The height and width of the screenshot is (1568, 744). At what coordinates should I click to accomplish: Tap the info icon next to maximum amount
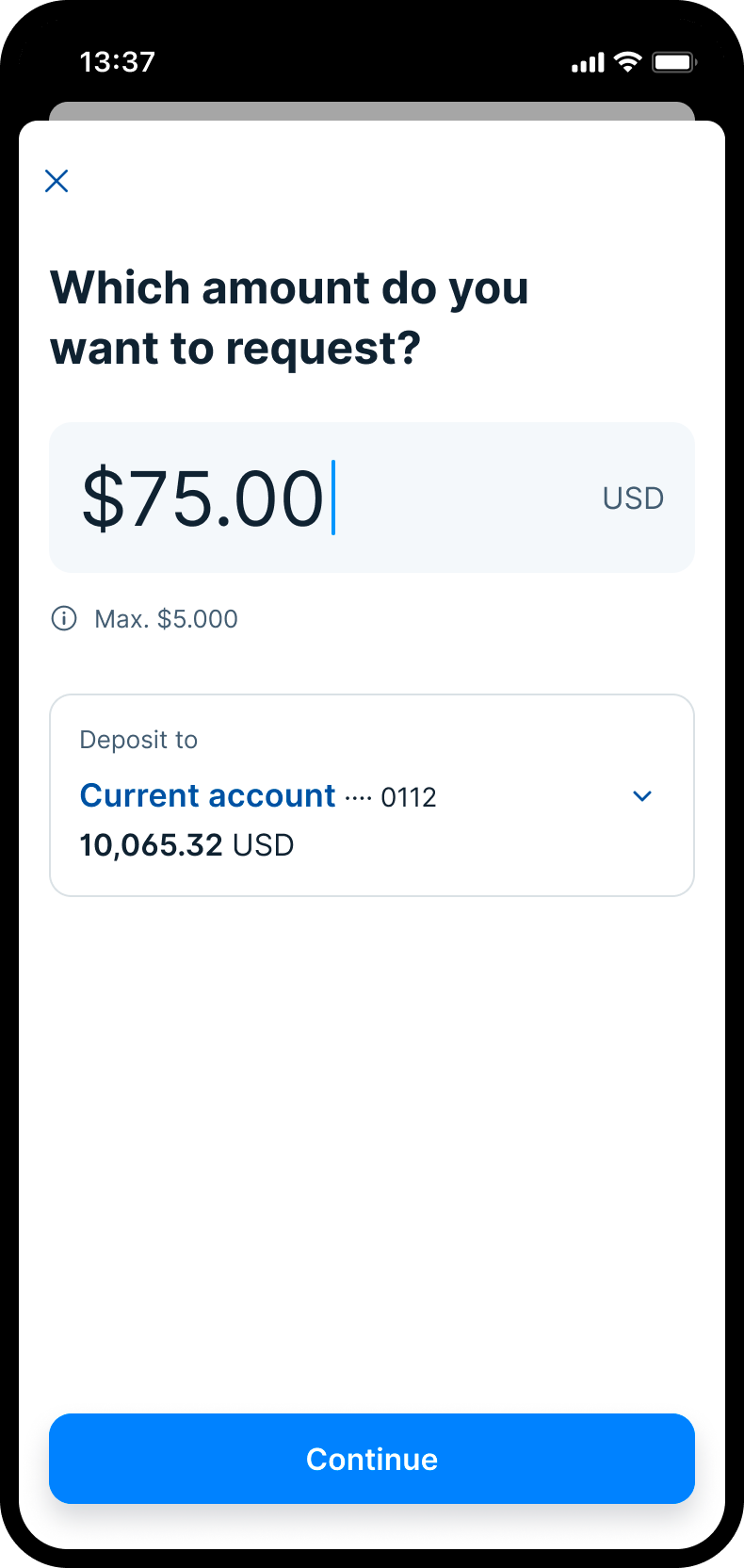[63, 619]
